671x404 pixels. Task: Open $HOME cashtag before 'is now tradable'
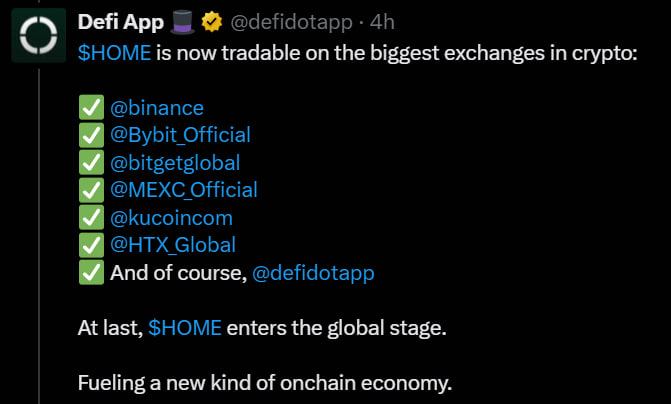pyautogui.click(x=114, y=51)
